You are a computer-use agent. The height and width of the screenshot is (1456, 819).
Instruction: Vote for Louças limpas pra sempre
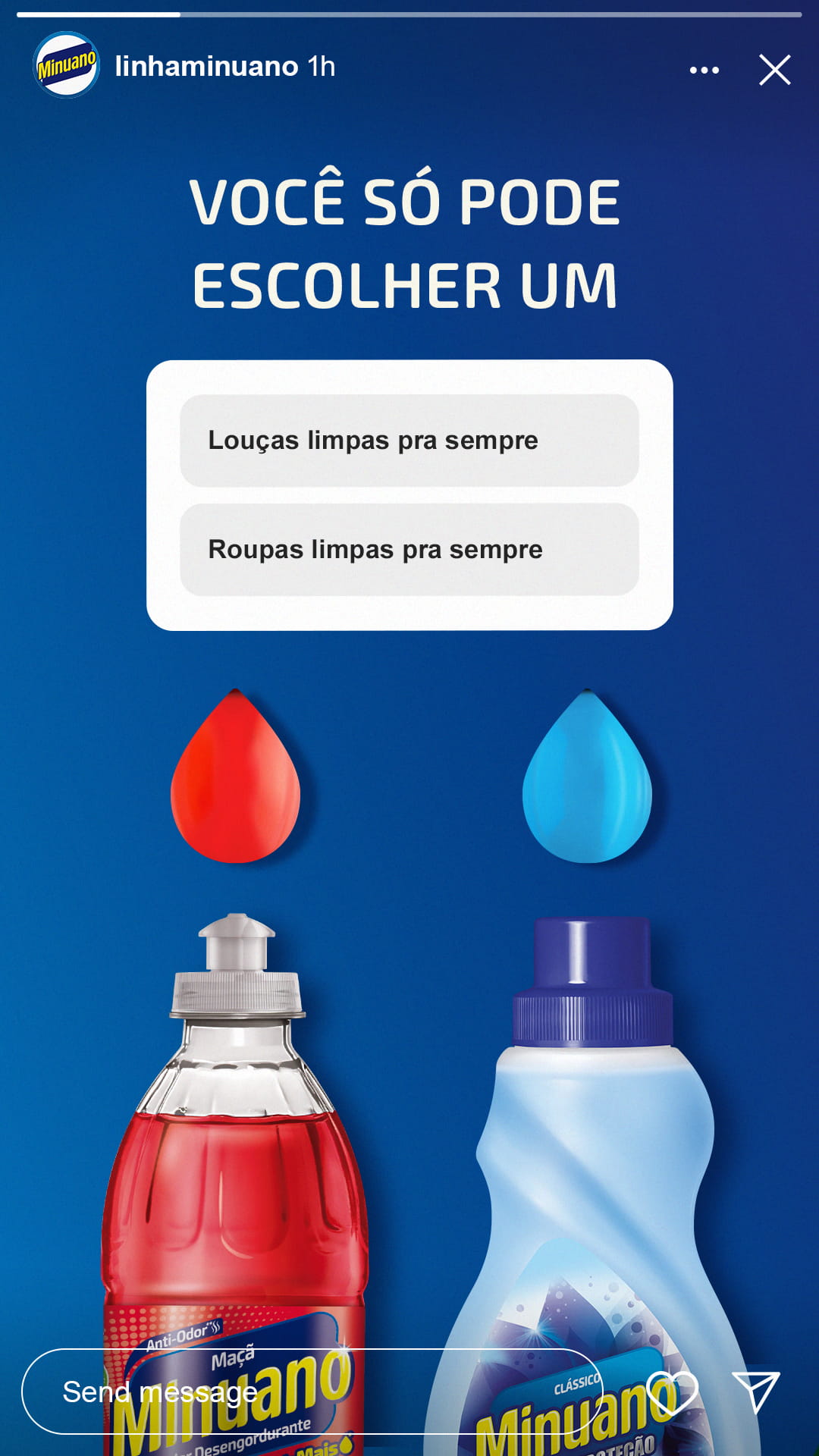click(409, 440)
